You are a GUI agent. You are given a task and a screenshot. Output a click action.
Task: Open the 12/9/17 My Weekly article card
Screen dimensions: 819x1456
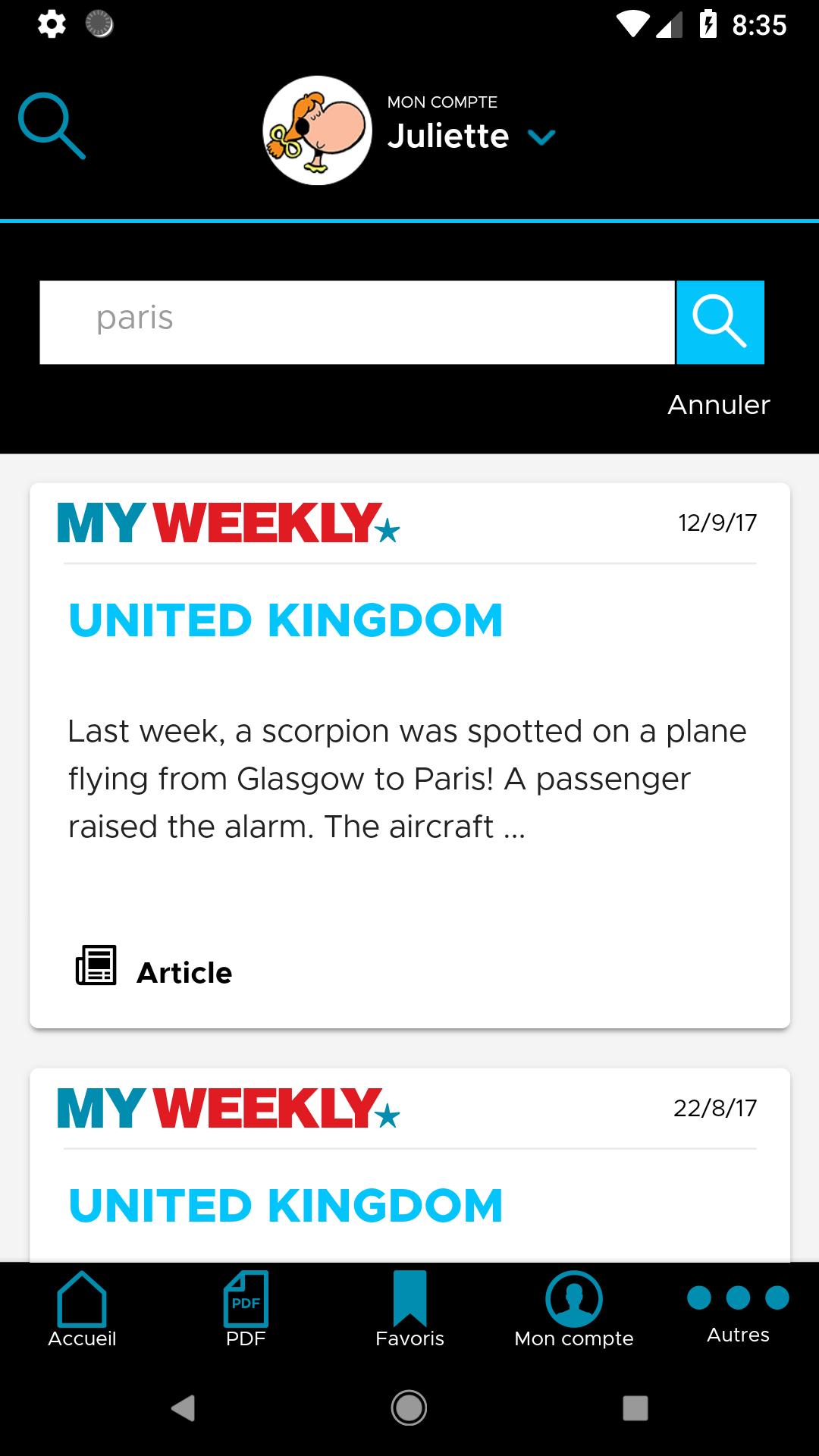(410, 755)
